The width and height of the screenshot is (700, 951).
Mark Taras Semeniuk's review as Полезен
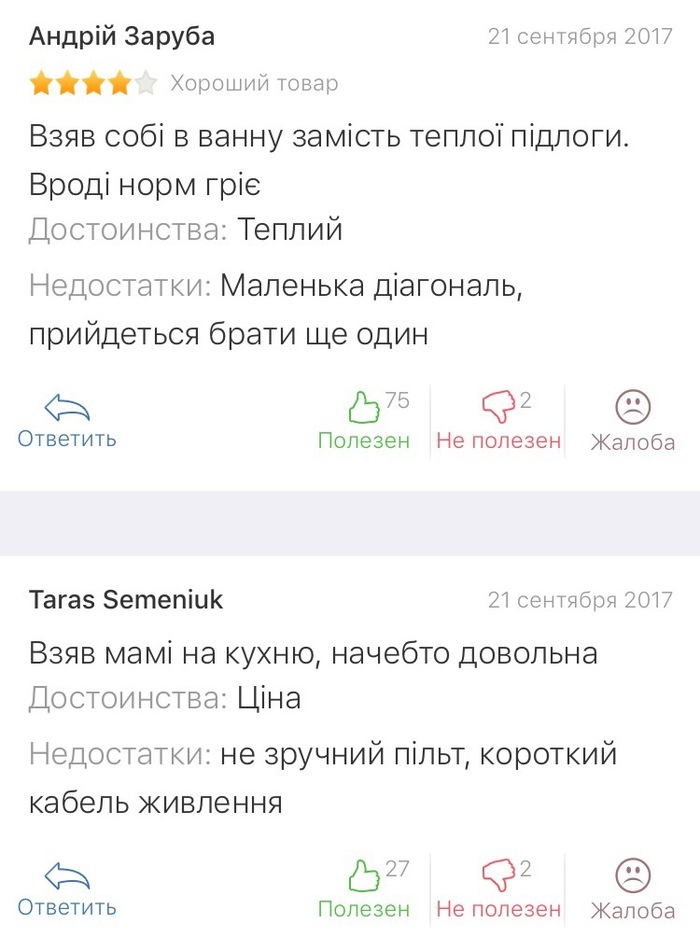(x=364, y=890)
